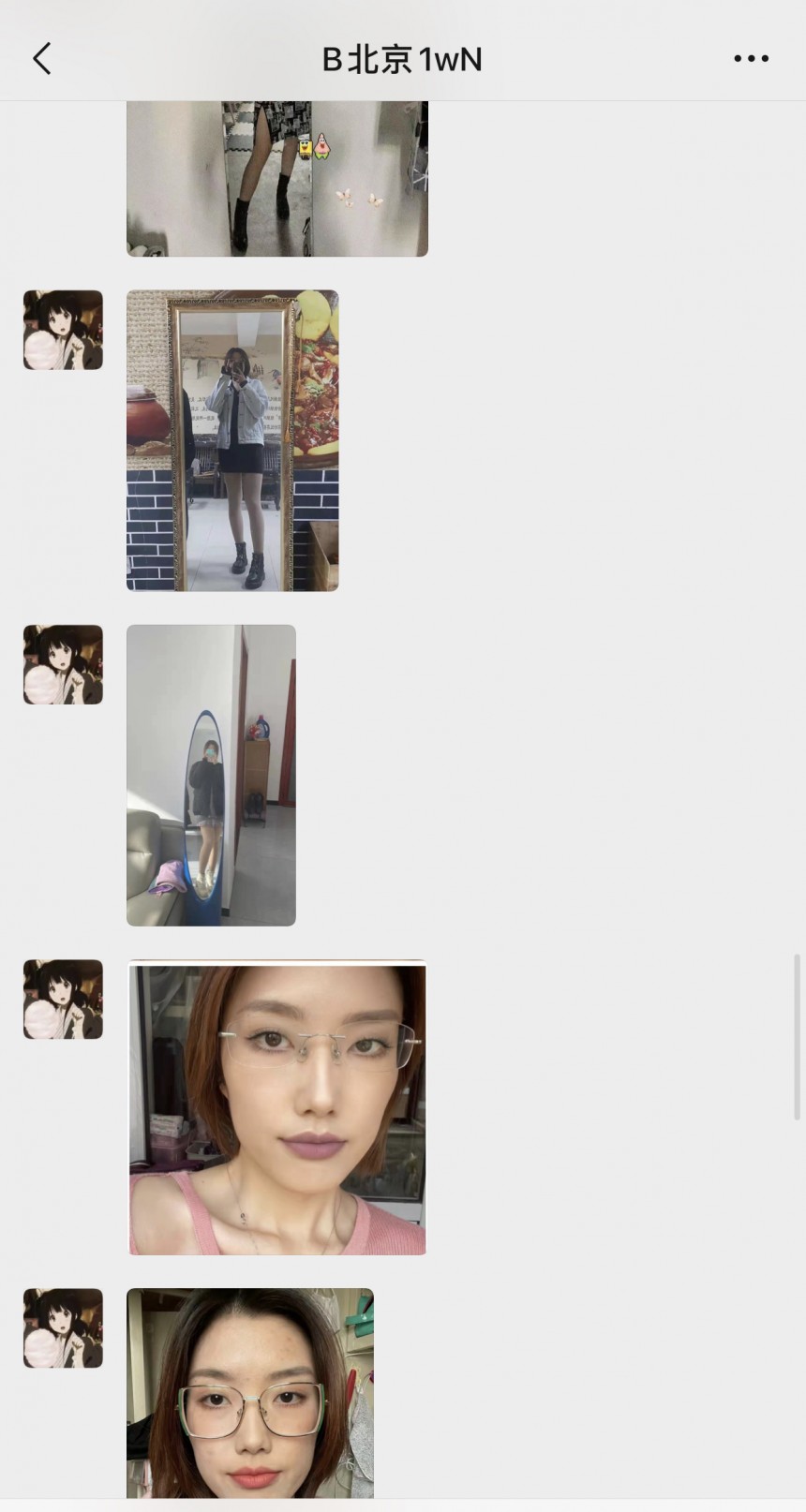Open the legs and black boots photo
This screenshot has height=1512, width=806.
[x=276, y=178]
